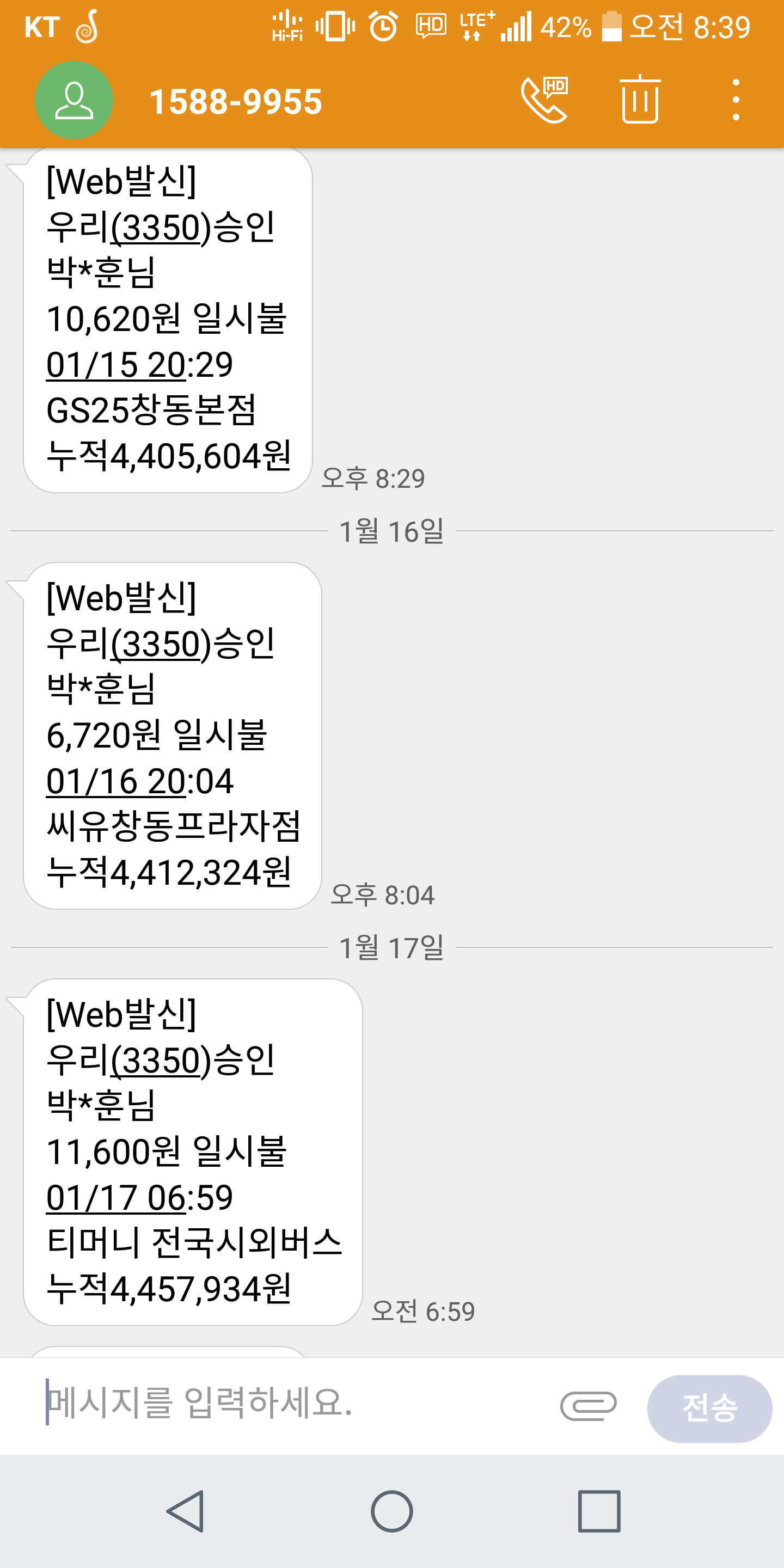Delete messages with the trash icon
Viewport: 784px width, 1568px height.
click(640, 100)
